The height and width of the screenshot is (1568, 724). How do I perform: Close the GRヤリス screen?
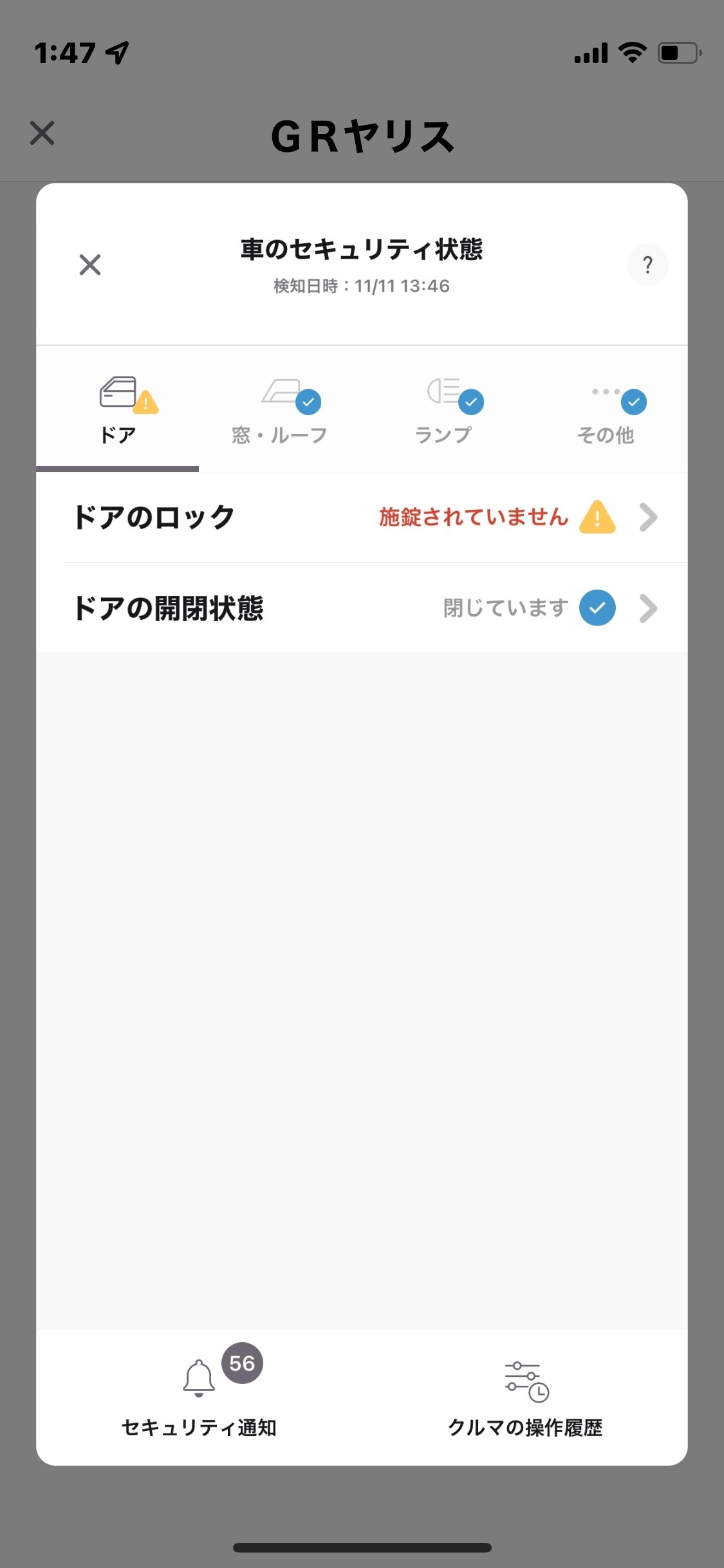[42, 133]
